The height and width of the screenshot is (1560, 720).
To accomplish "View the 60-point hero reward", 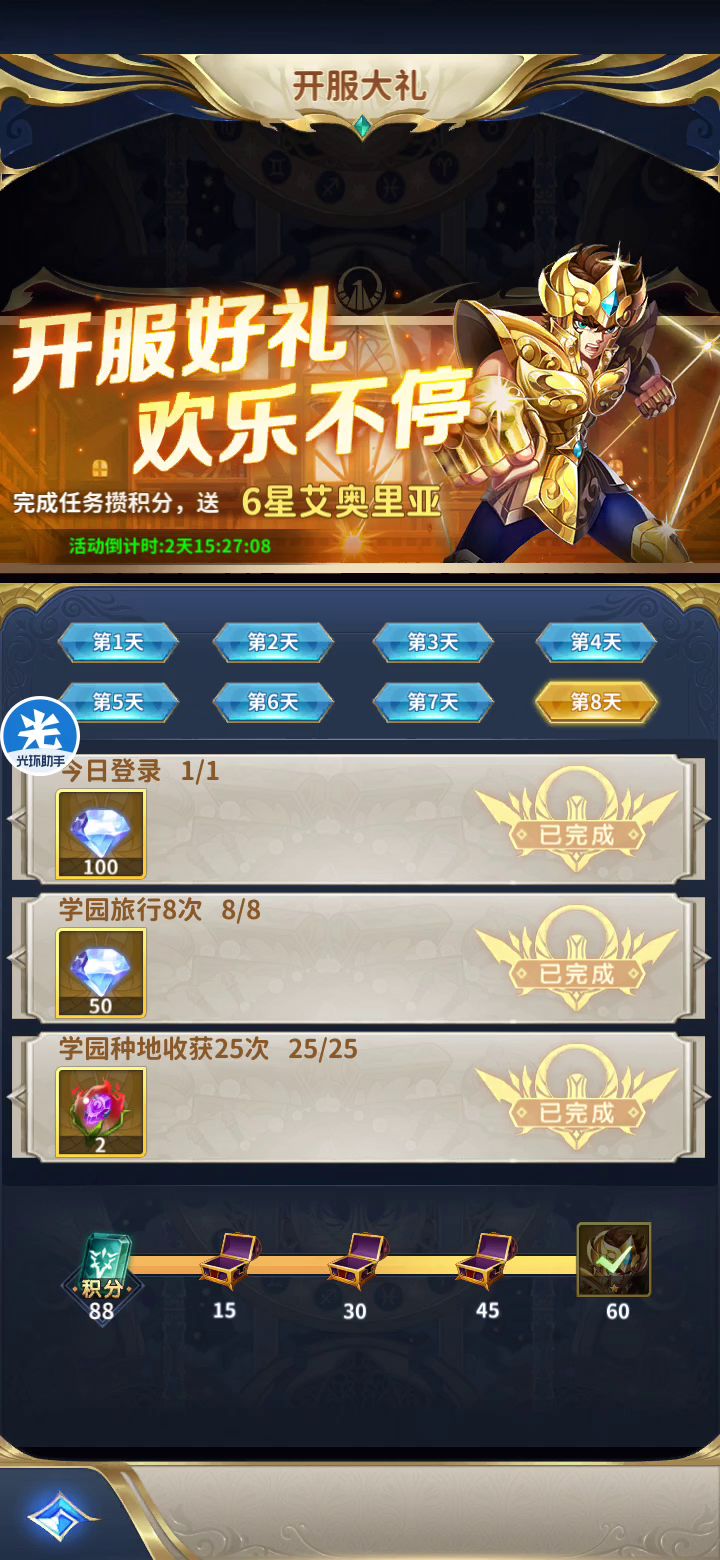I will [614, 1260].
